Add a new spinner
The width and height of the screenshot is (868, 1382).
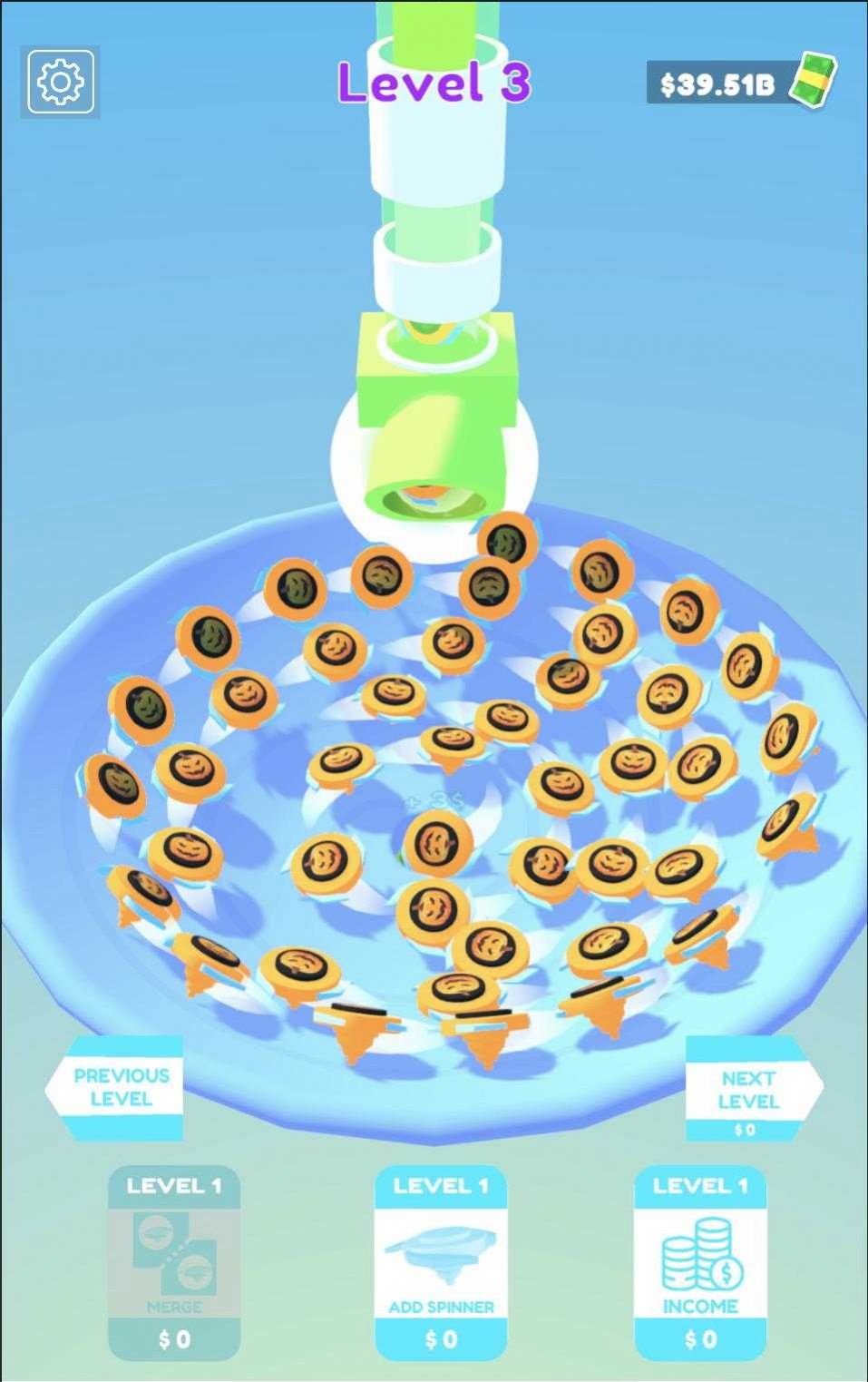coord(441,1262)
